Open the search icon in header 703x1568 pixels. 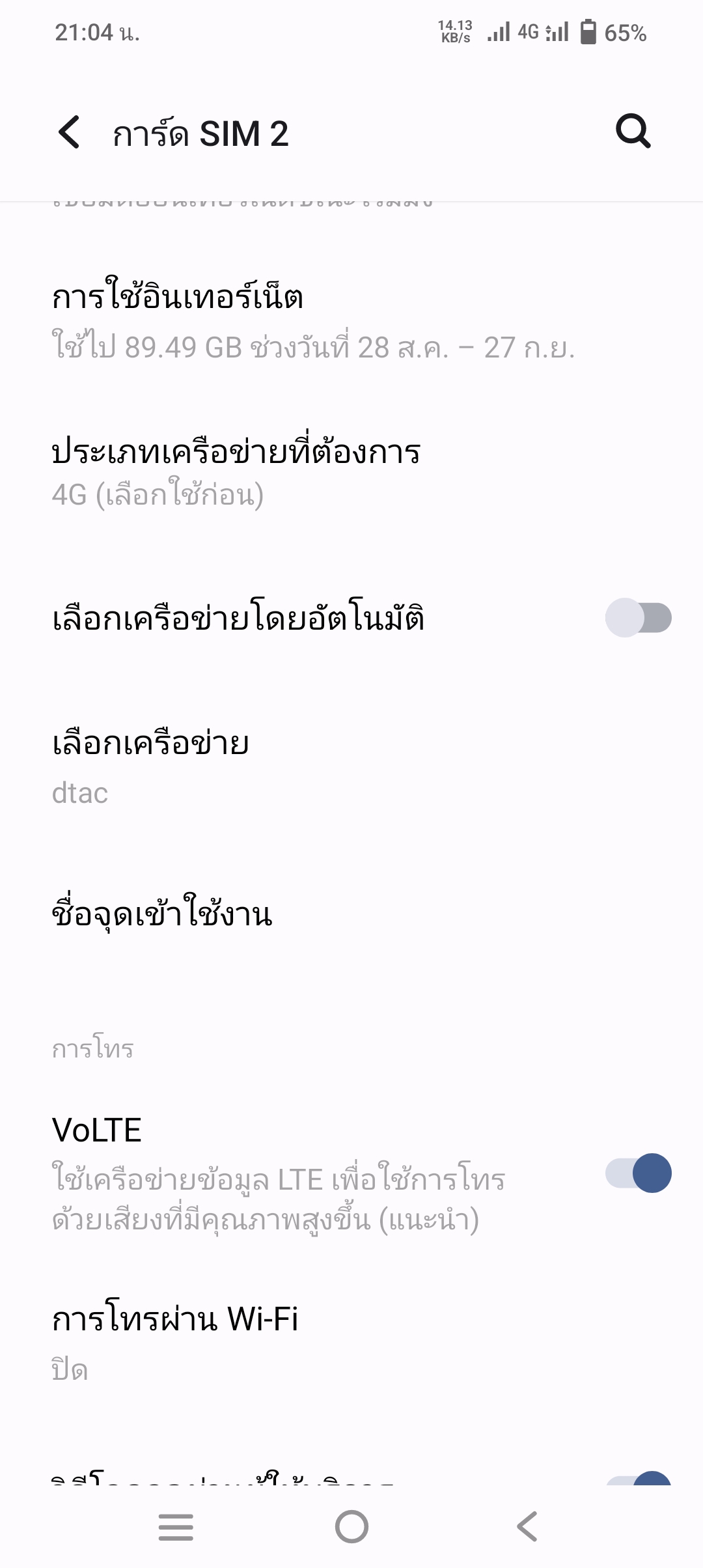(x=633, y=132)
